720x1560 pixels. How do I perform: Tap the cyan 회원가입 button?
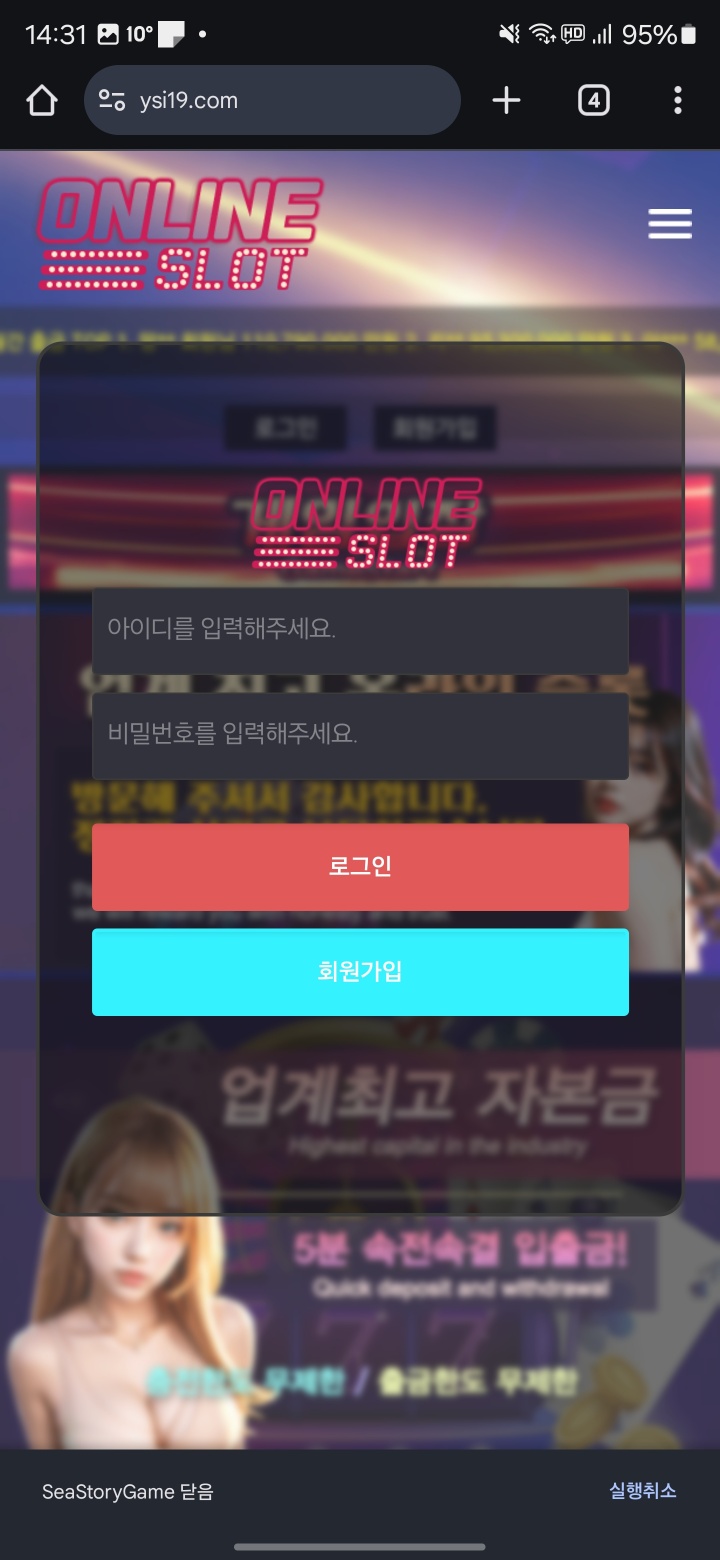(x=360, y=972)
